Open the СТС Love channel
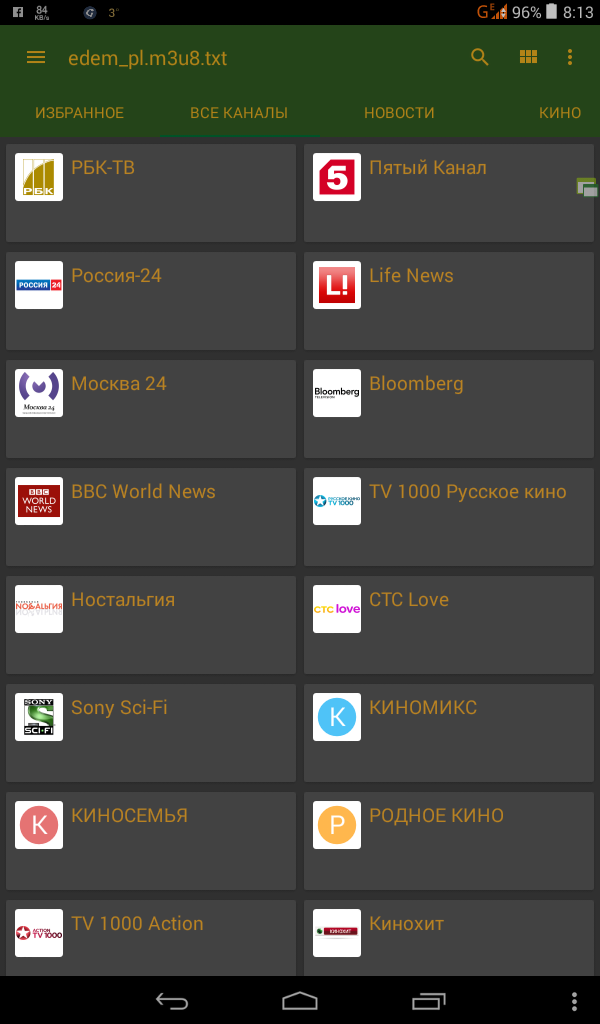Image resolution: width=600 pixels, height=1024 pixels. tap(449, 625)
